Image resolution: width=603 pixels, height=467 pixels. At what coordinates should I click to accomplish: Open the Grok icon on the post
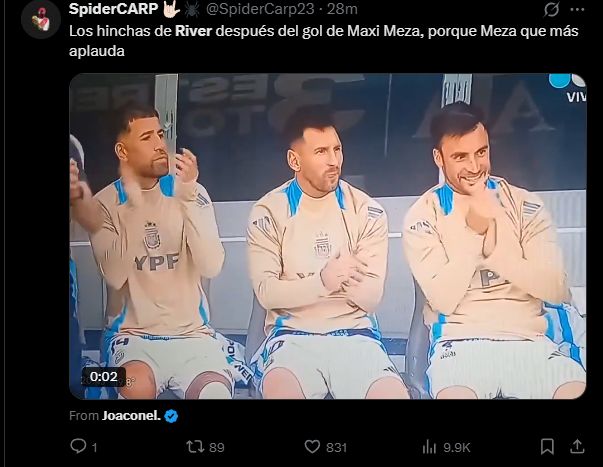click(551, 9)
